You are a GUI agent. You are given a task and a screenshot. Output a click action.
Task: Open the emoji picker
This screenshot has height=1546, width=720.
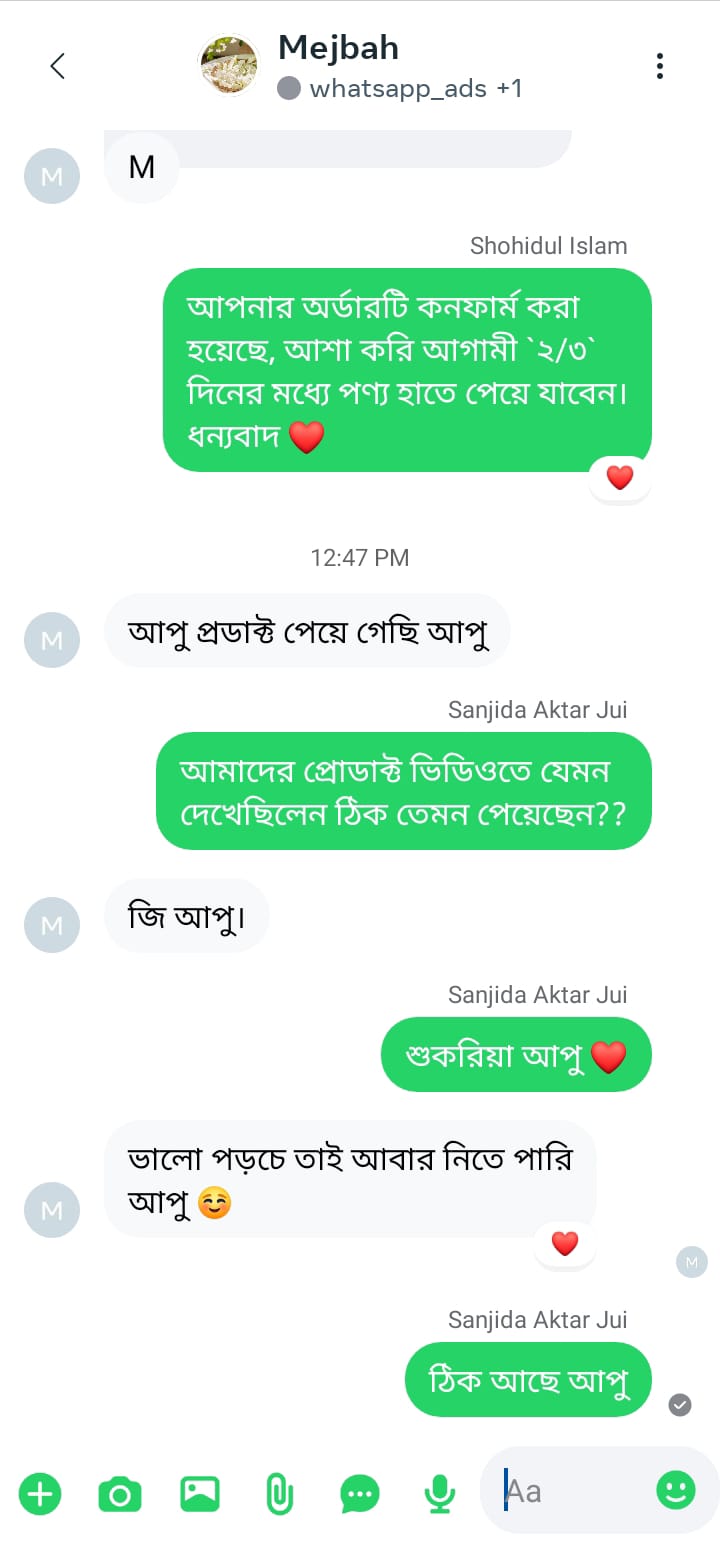coord(676,1491)
